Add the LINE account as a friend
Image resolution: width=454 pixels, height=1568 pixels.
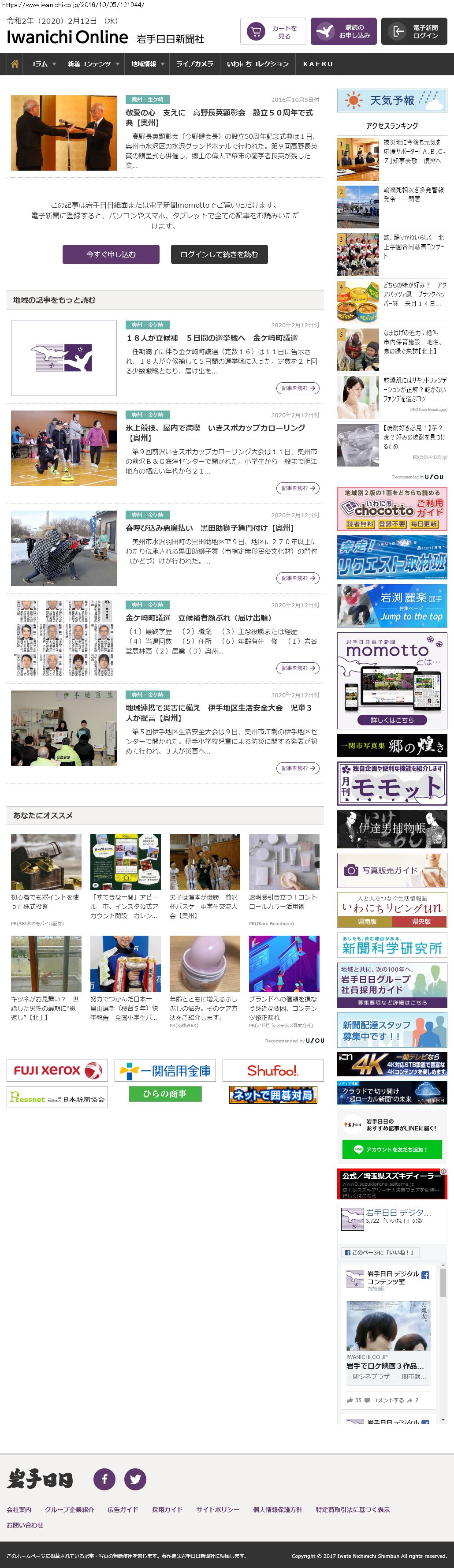(392, 1149)
